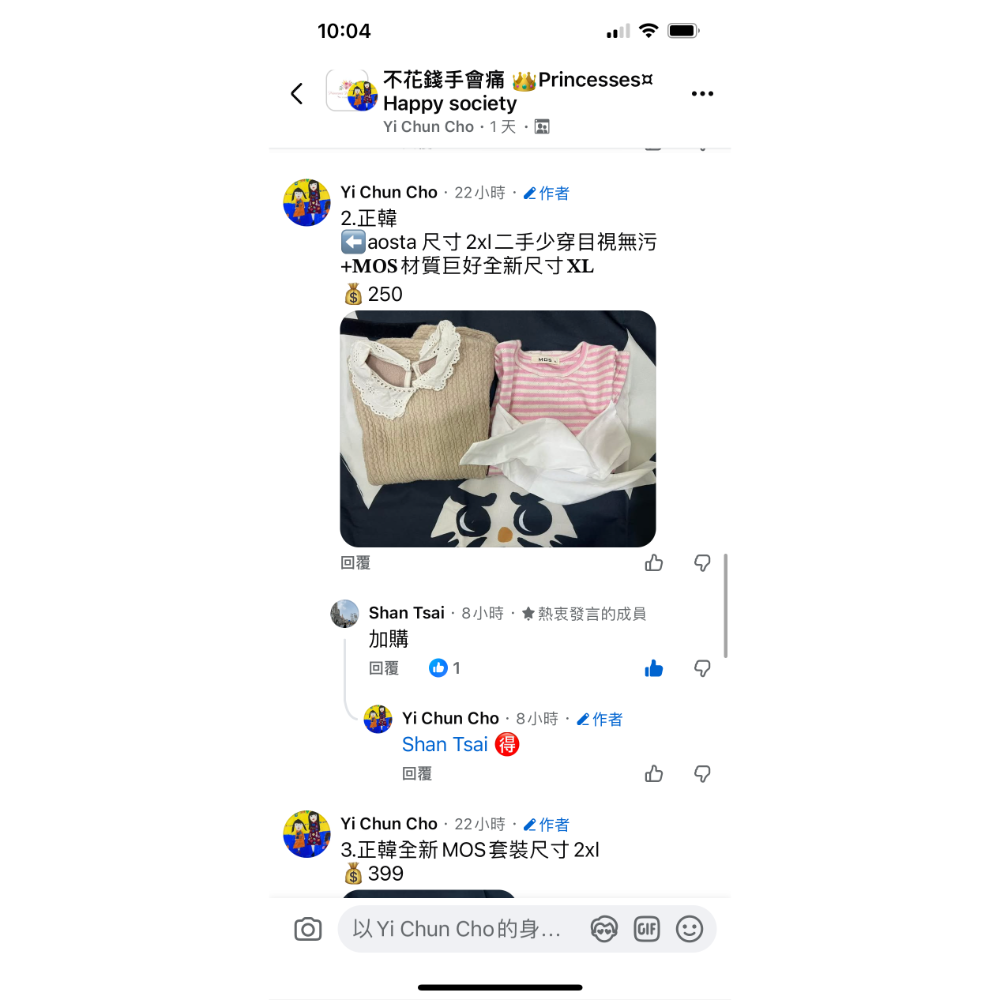Open the group title at the top
Image resolution: width=1000 pixels, height=1000 pixels.
click(x=517, y=92)
